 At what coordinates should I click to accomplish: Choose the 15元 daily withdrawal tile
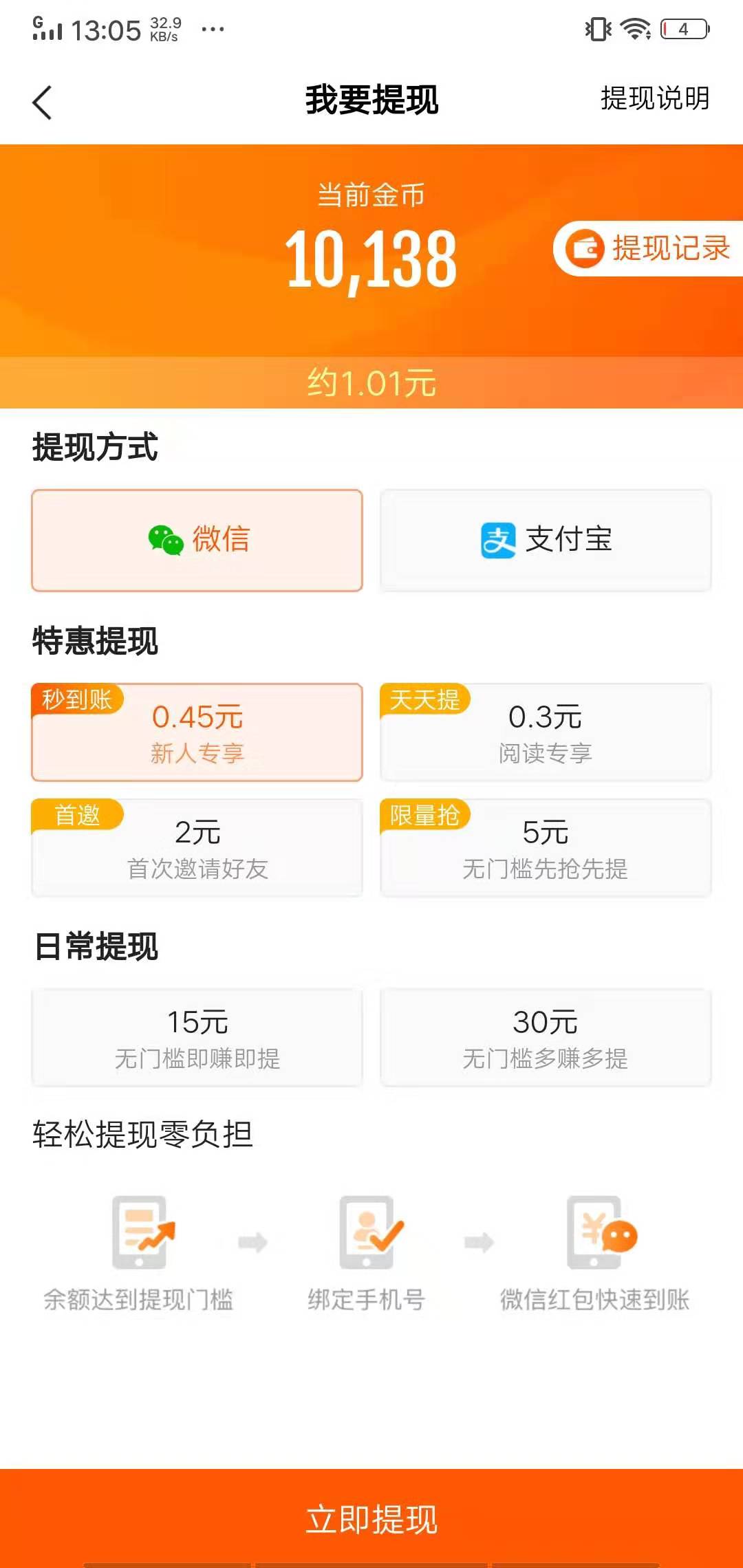point(197,1038)
